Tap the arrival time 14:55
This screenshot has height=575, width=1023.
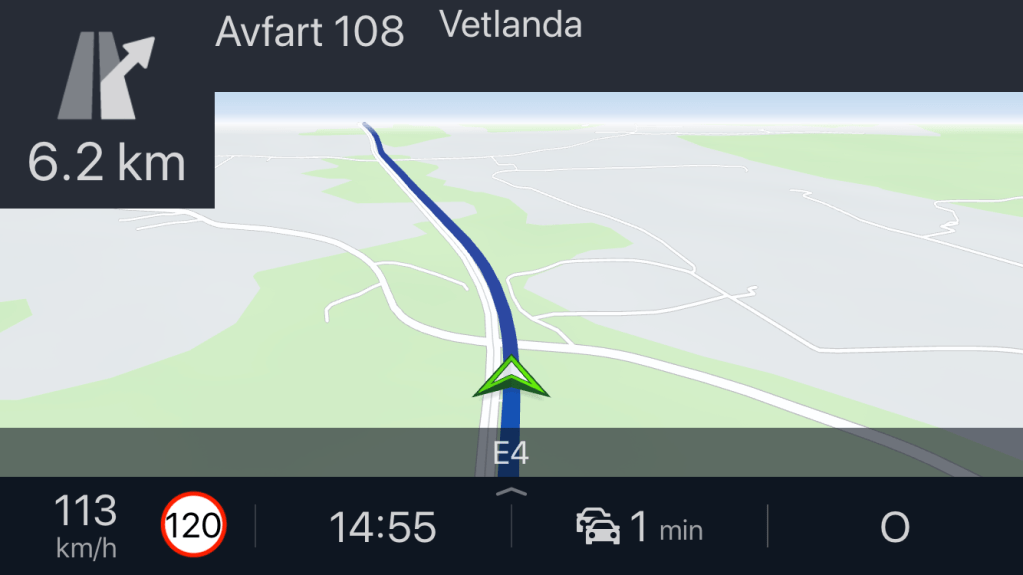click(x=383, y=527)
